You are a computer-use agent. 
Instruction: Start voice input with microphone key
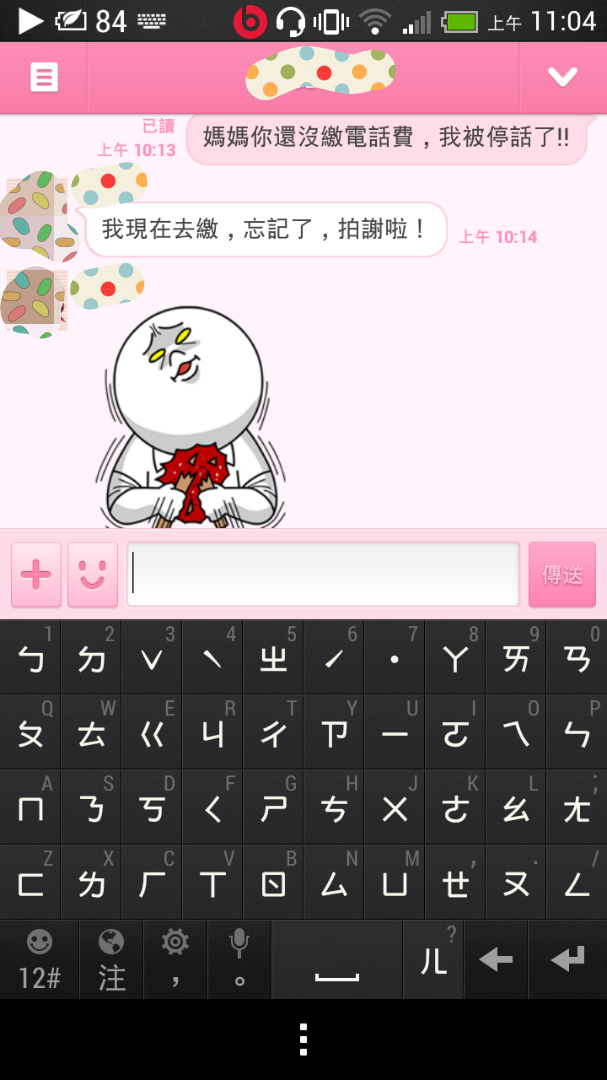pyautogui.click(x=239, y=959)
